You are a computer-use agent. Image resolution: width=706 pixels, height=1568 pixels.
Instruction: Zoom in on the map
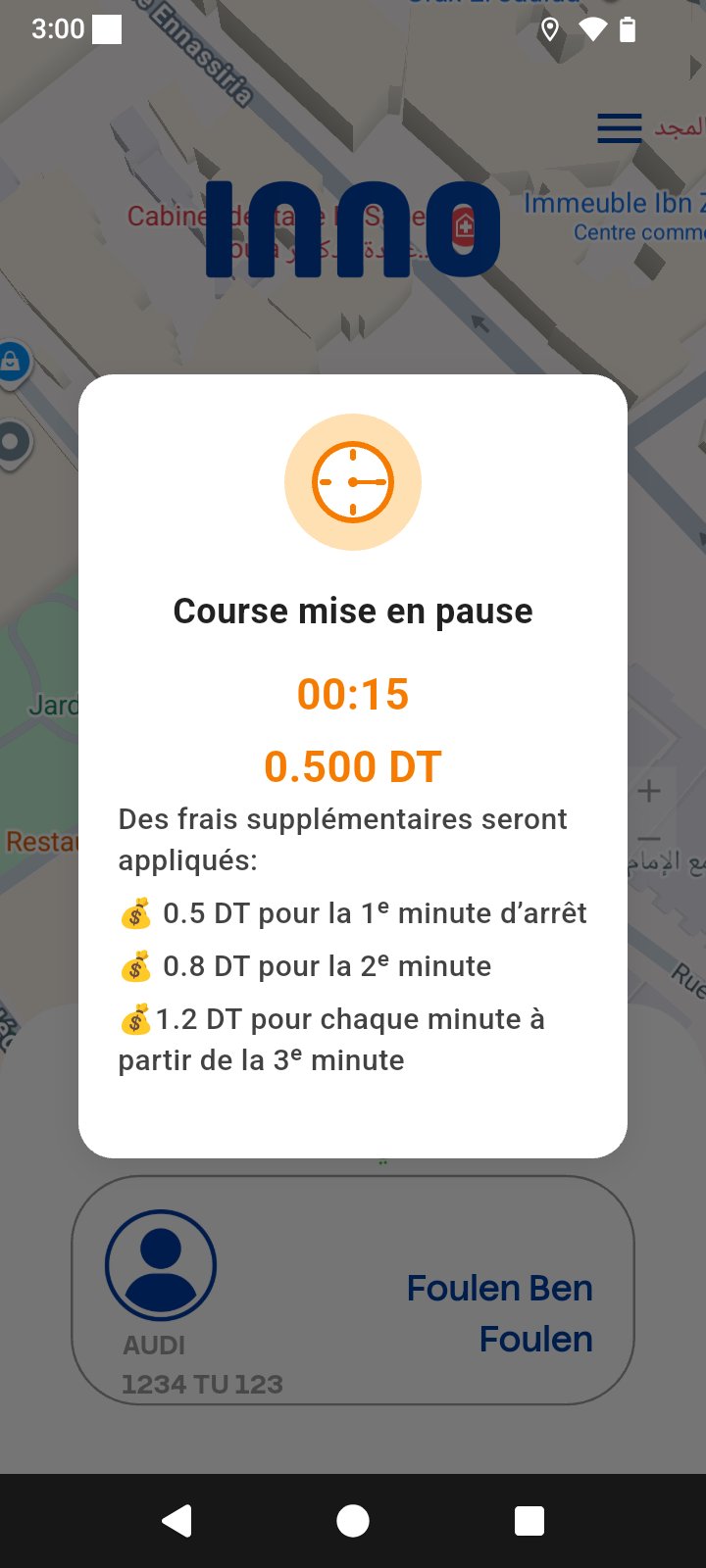[649, 791]
